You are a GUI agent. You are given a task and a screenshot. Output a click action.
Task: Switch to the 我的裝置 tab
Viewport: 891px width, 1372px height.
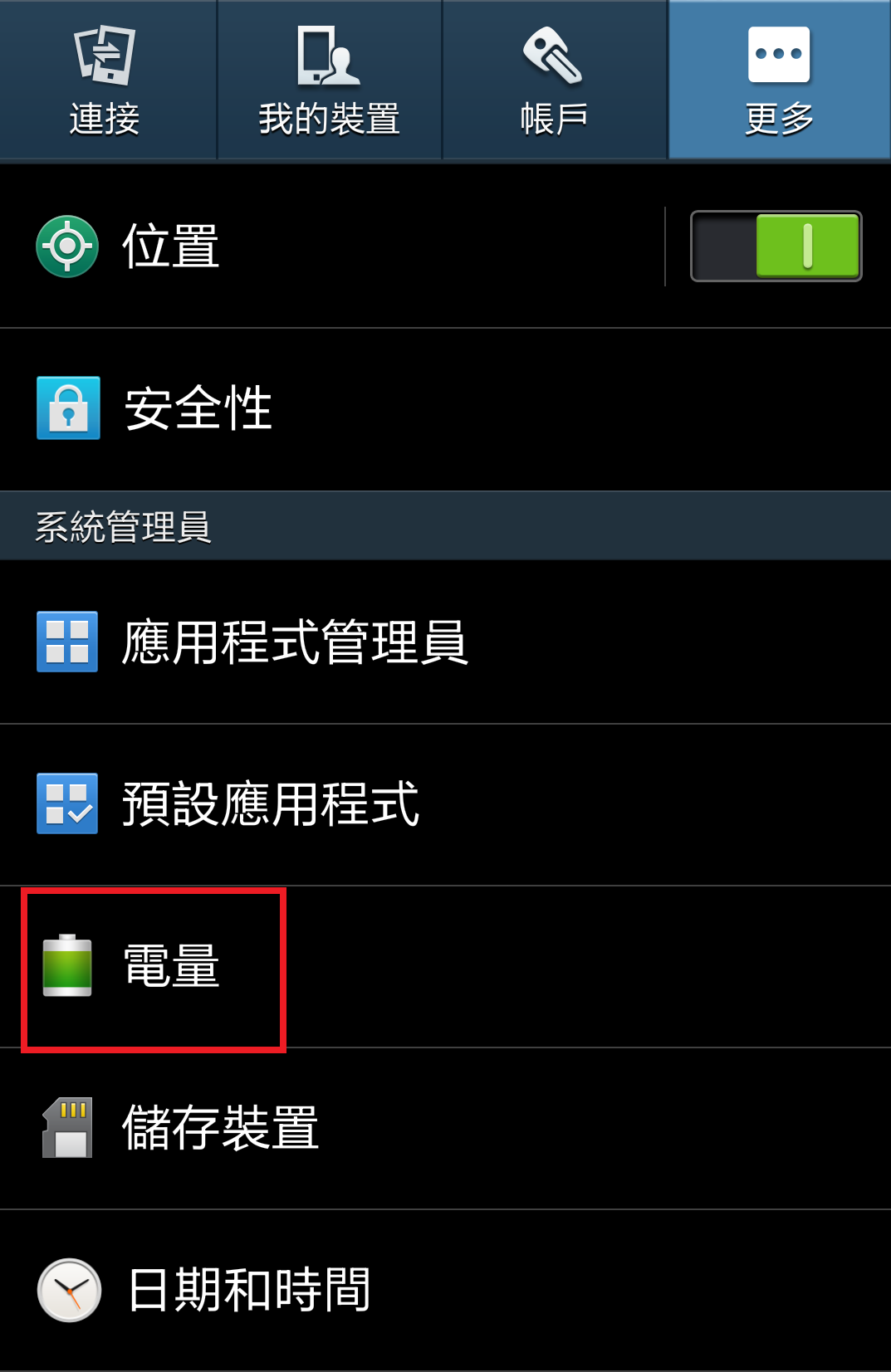pyautogui.click(x=330, y=81)
